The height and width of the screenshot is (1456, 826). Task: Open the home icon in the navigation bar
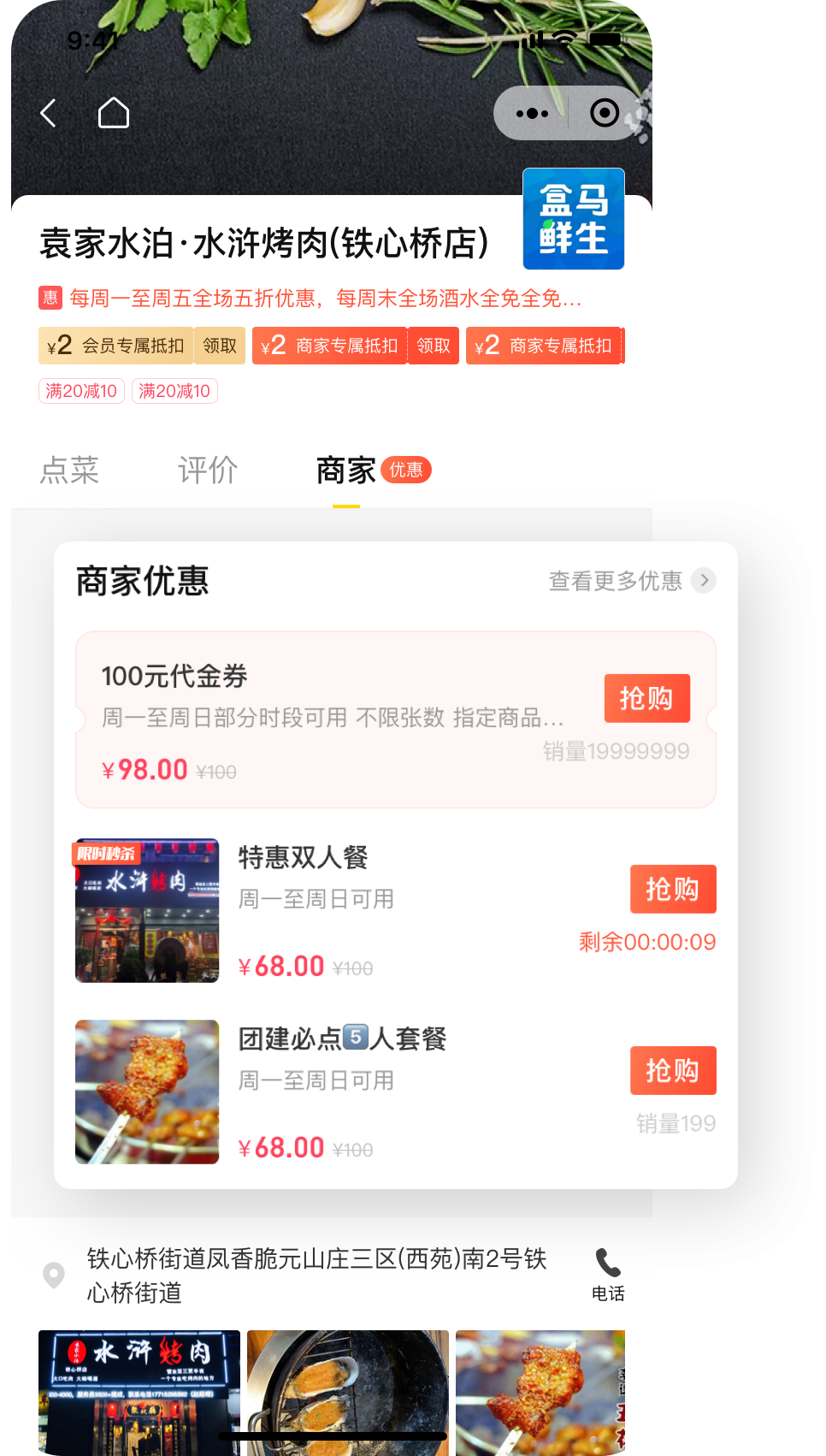tap(115, 112)
